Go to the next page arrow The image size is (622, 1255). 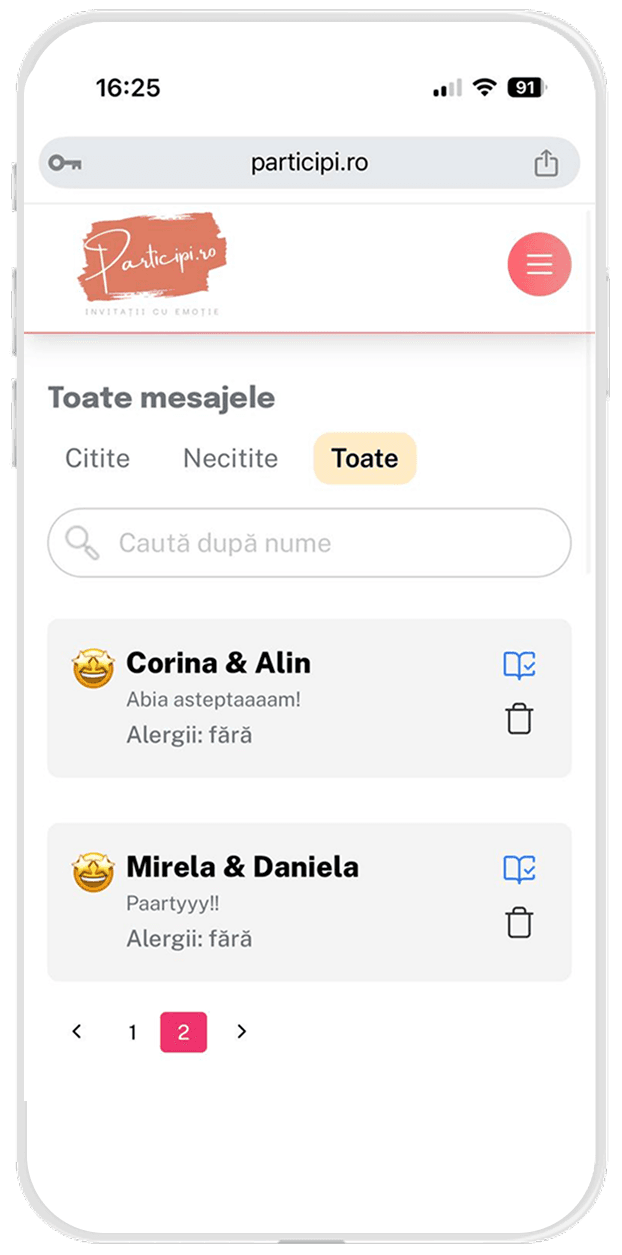pos(241,1032)
